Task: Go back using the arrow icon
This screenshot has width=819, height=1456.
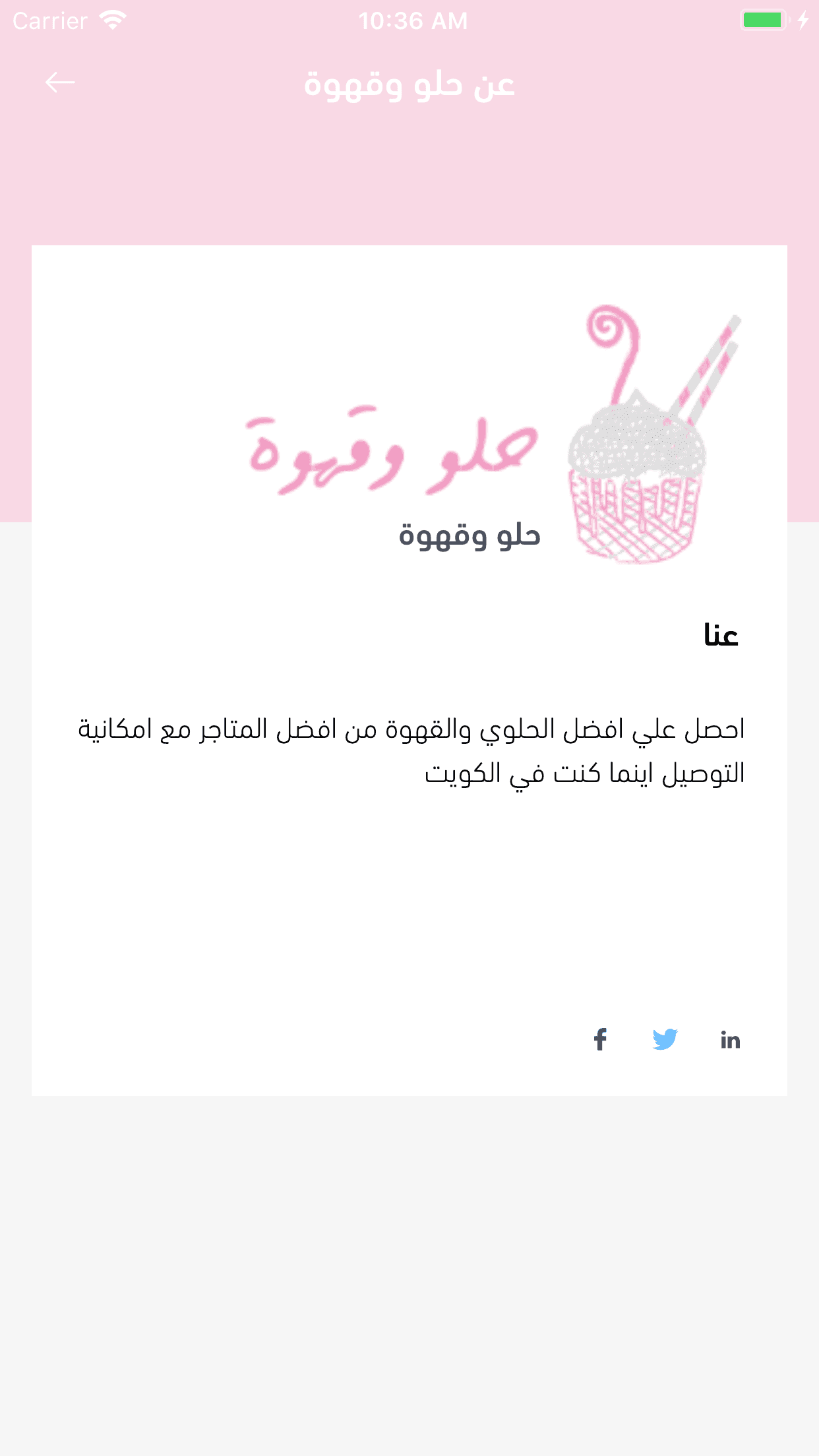Action: [x=60, y=83]
